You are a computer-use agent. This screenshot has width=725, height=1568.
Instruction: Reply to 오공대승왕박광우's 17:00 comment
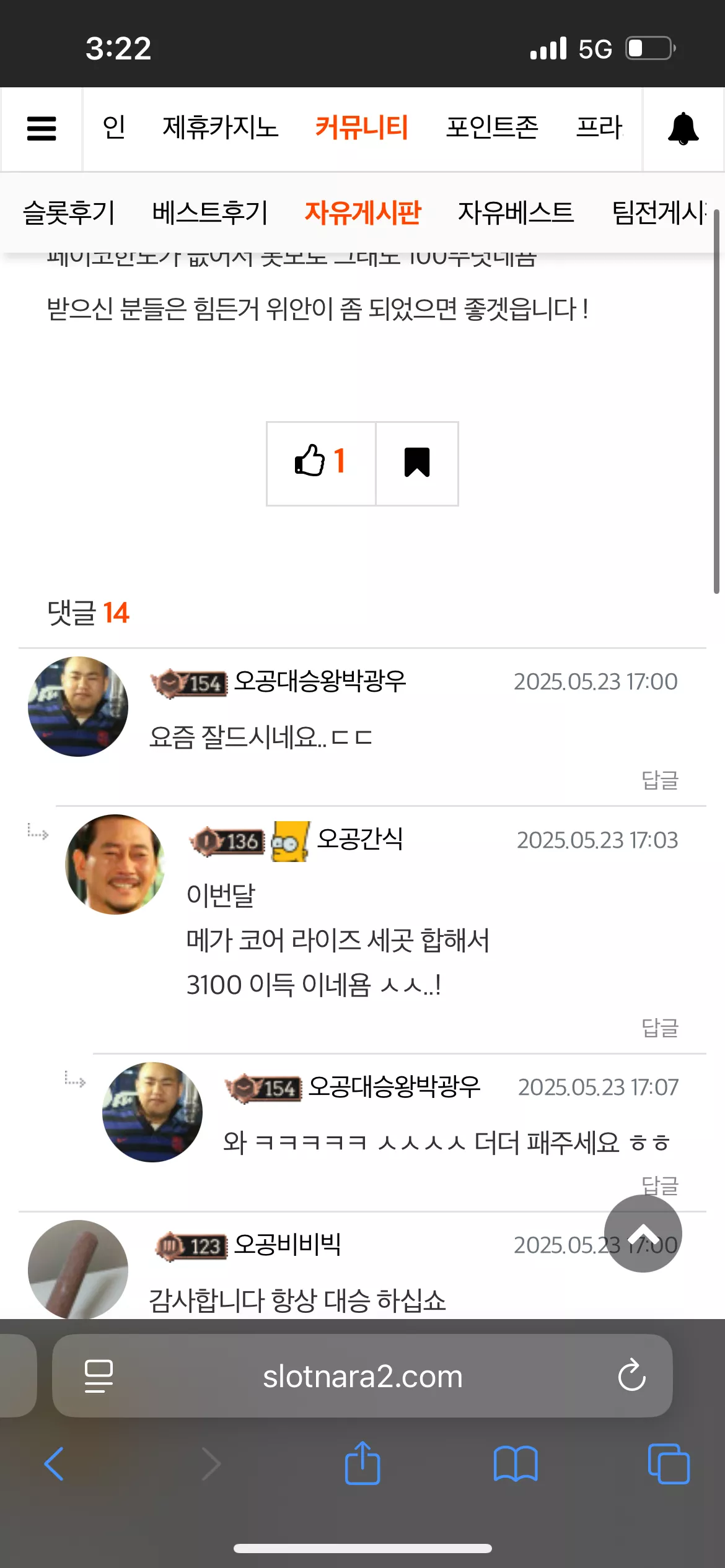point(660,780)
